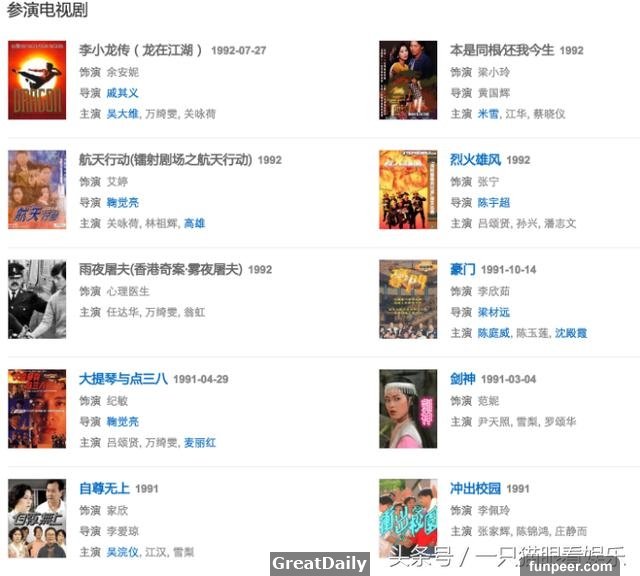This screenshot has height=576, width=640.
Task: Open 陈庭威 actor link
Action: (x=493, y=333)
